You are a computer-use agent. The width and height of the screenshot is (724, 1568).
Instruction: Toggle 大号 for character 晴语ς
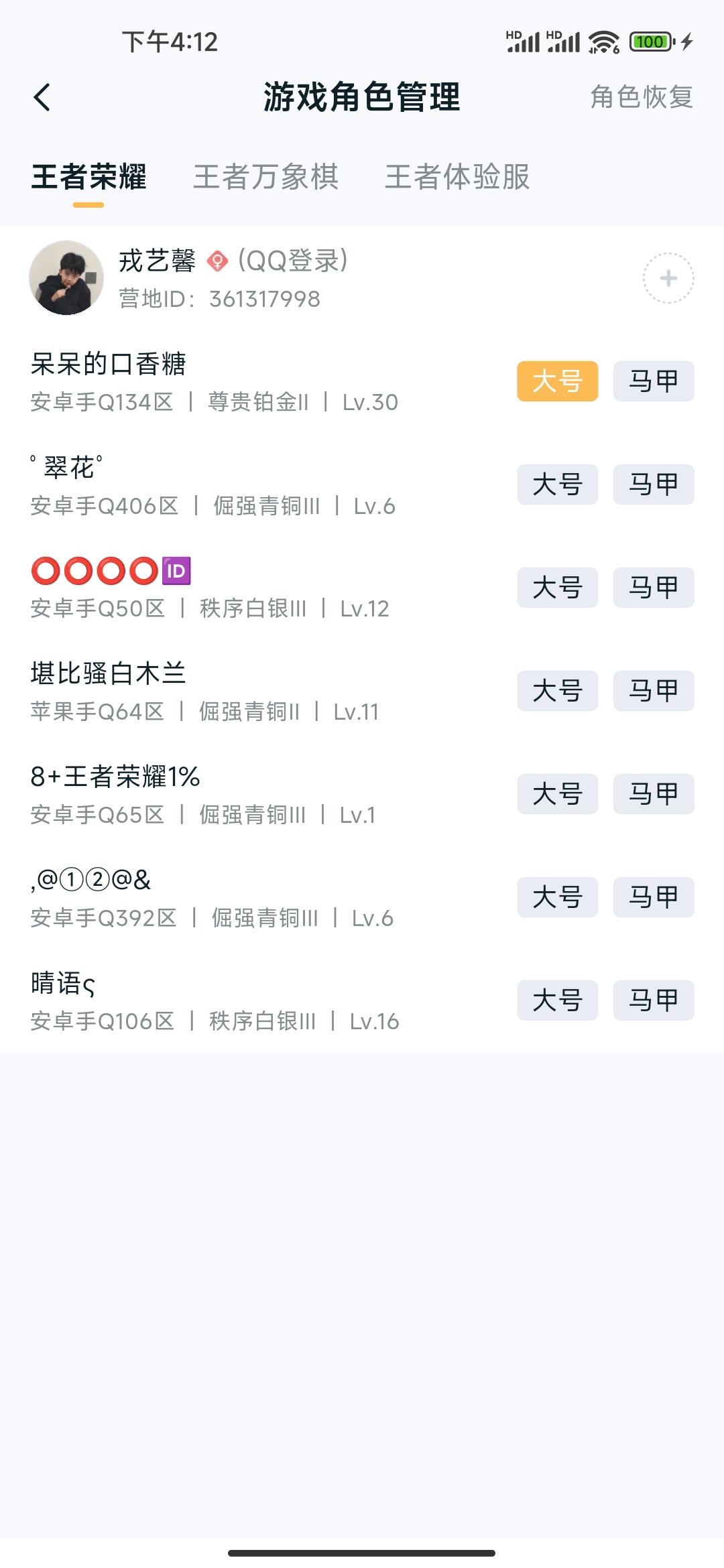pos(557,1000)
